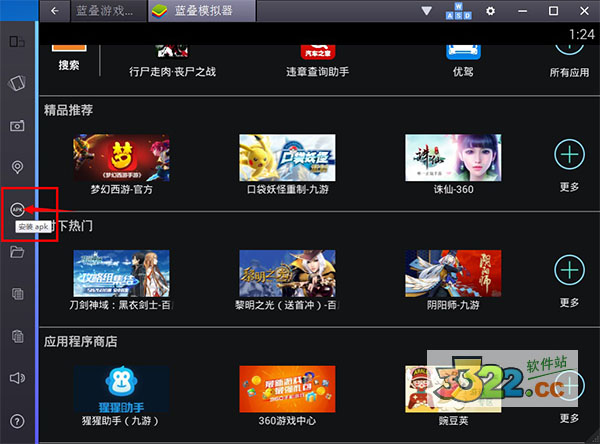The image size is (600, 444).
Task: Open 黎明之光（送首冲）game
Action: click(x=287, y=275)
